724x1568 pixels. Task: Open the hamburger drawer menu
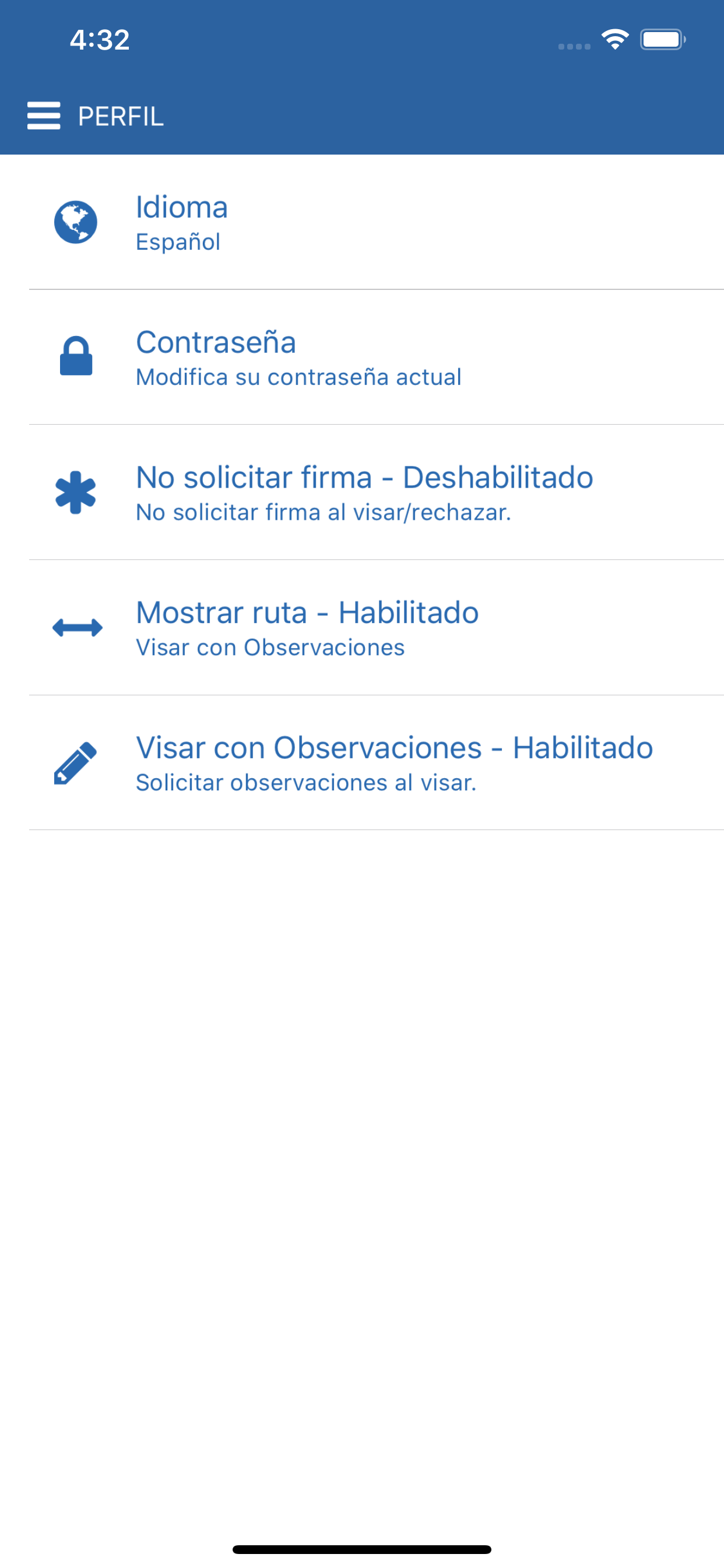(44, 116)
